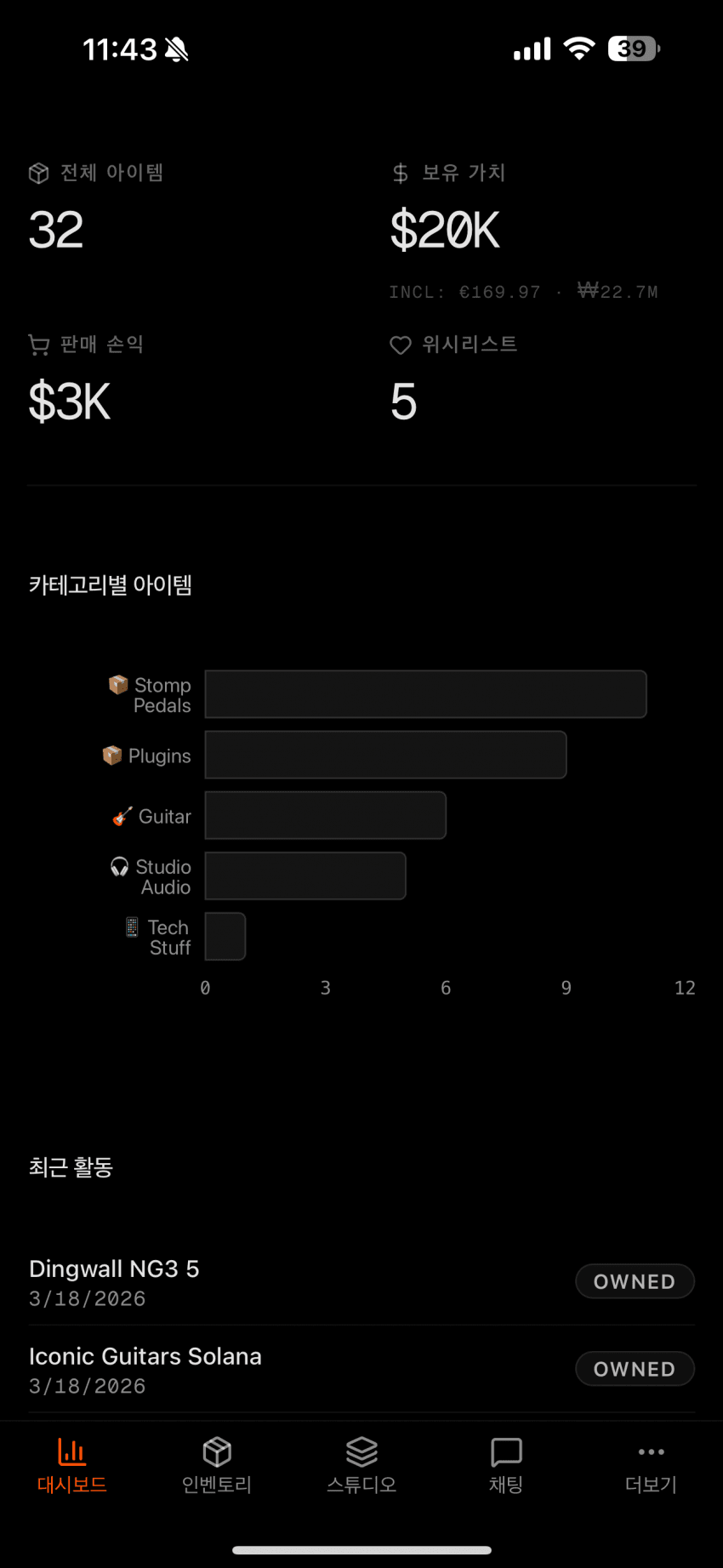Select the Tech Stuff category bar

point(225,936)
